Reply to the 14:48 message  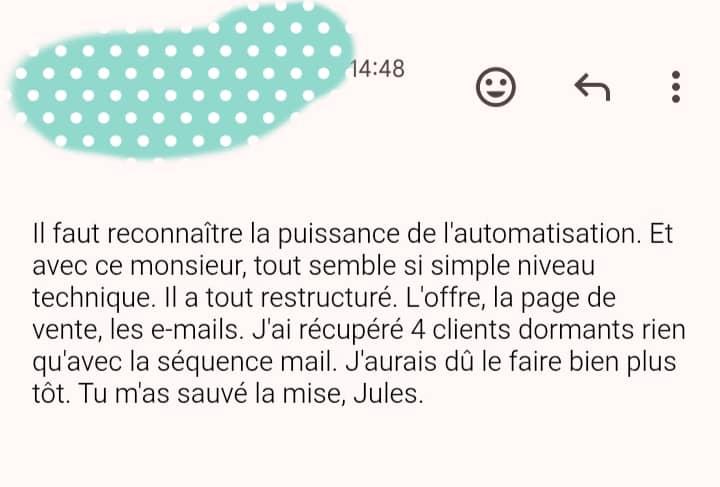point(592,88)
